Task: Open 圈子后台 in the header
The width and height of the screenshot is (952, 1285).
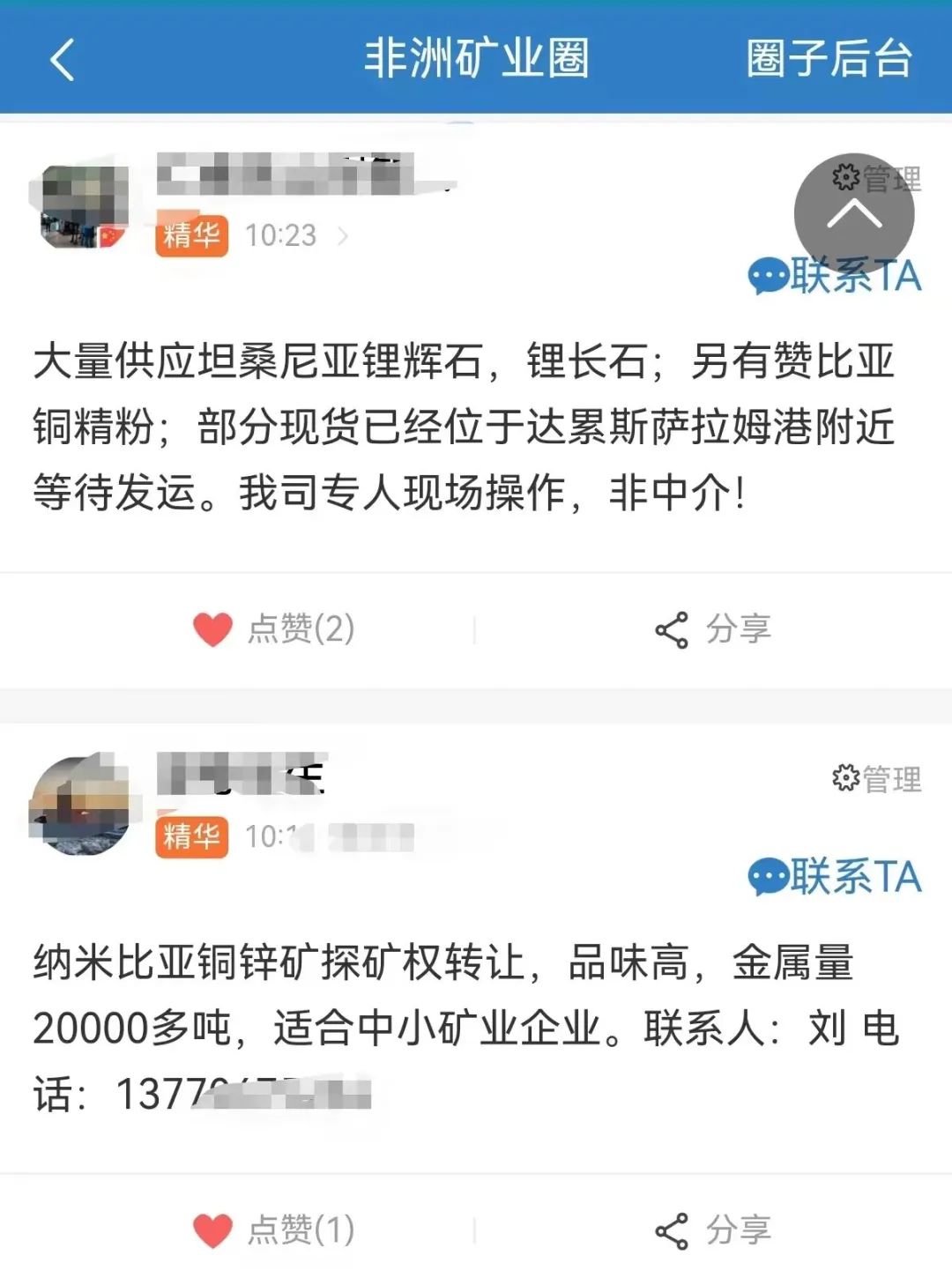Action: 828,60
